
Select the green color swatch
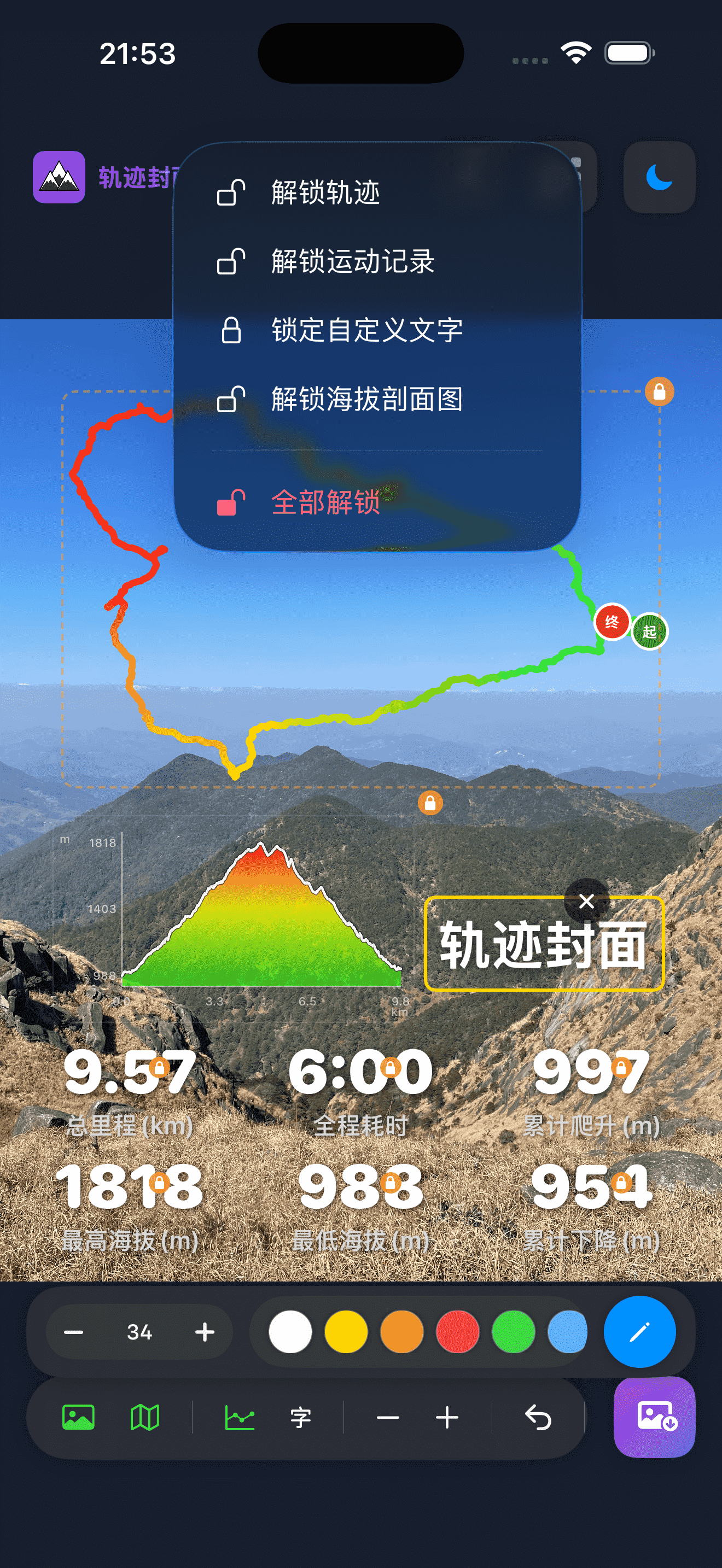513,1332
